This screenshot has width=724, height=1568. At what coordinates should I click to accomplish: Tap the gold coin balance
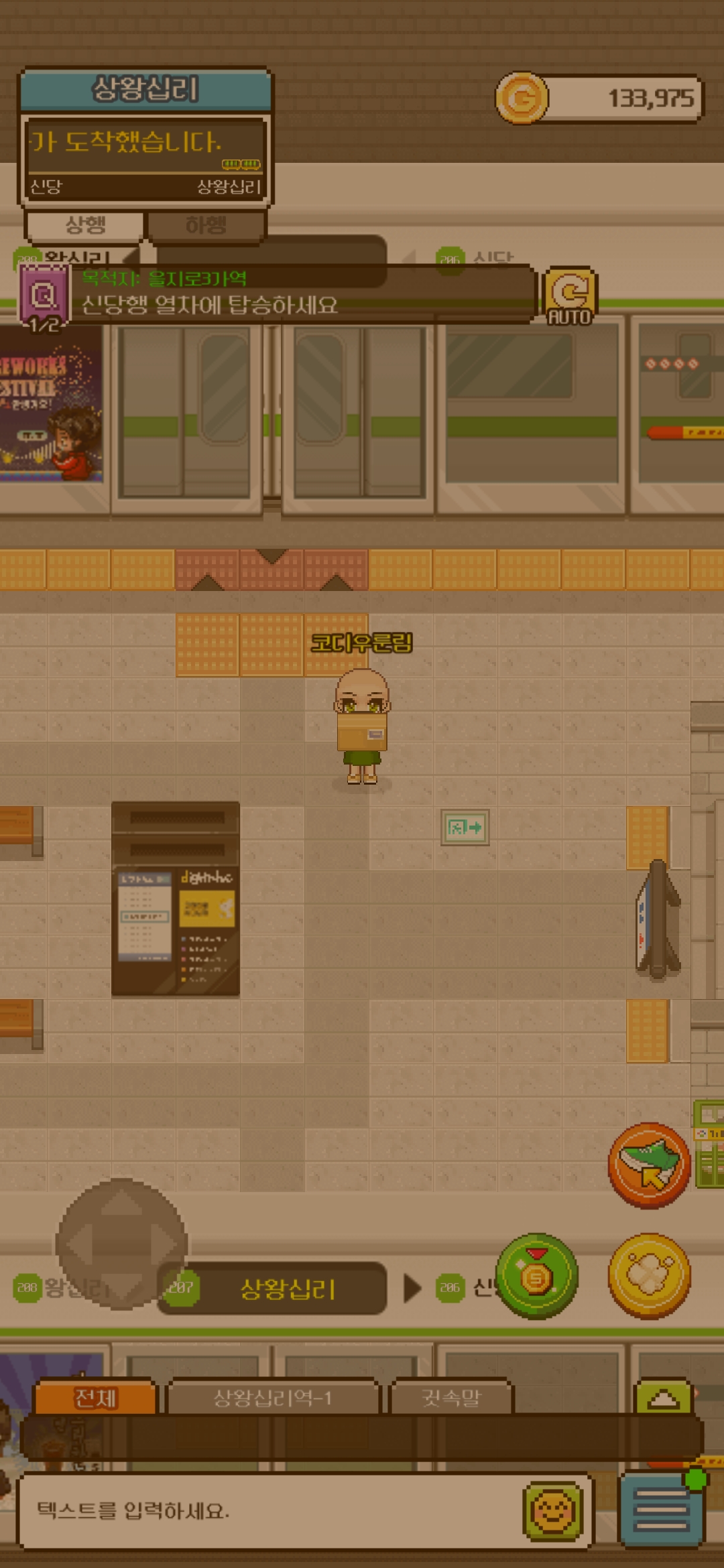599,99
